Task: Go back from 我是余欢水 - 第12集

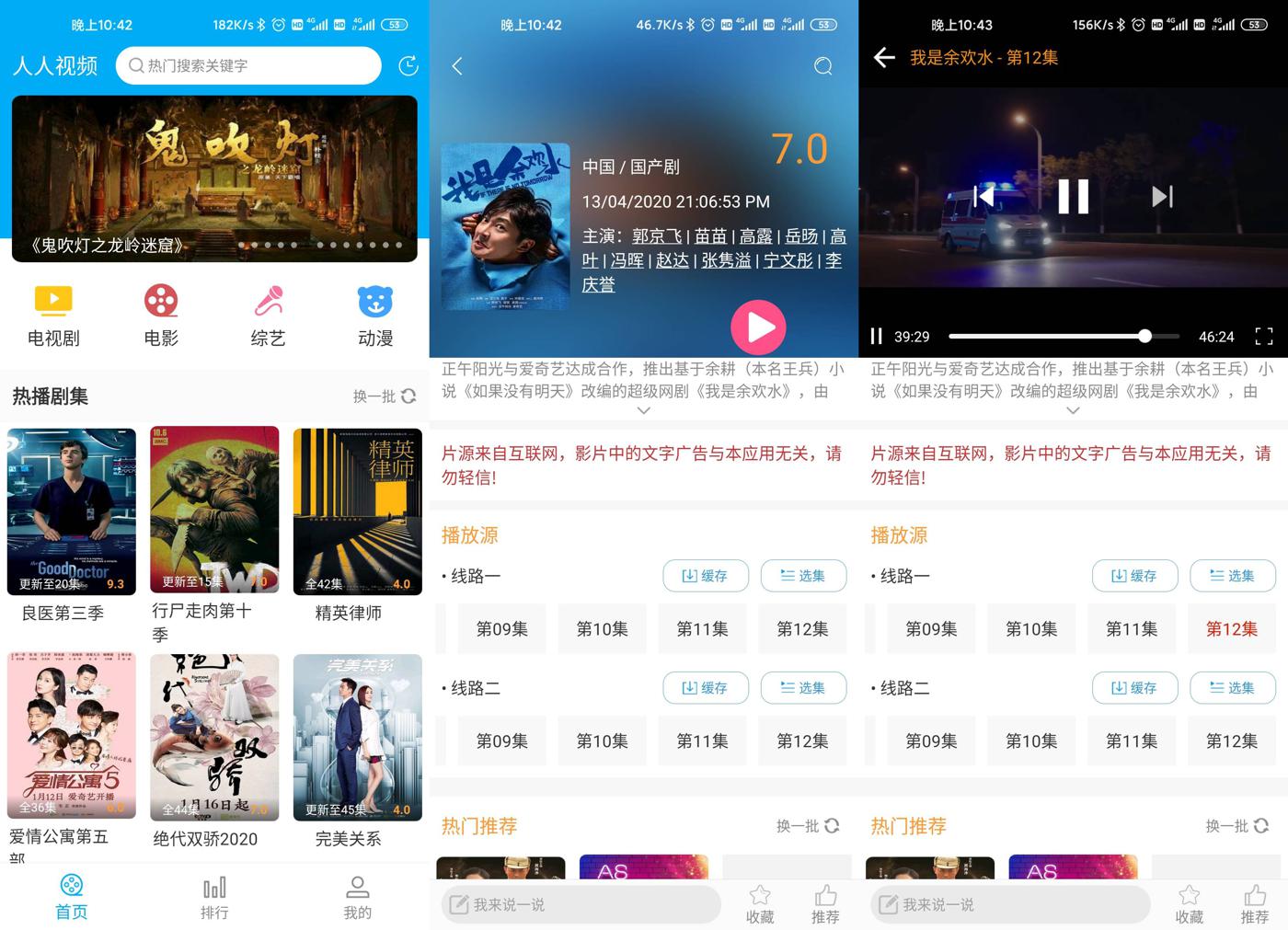Action: pos(884,58)
